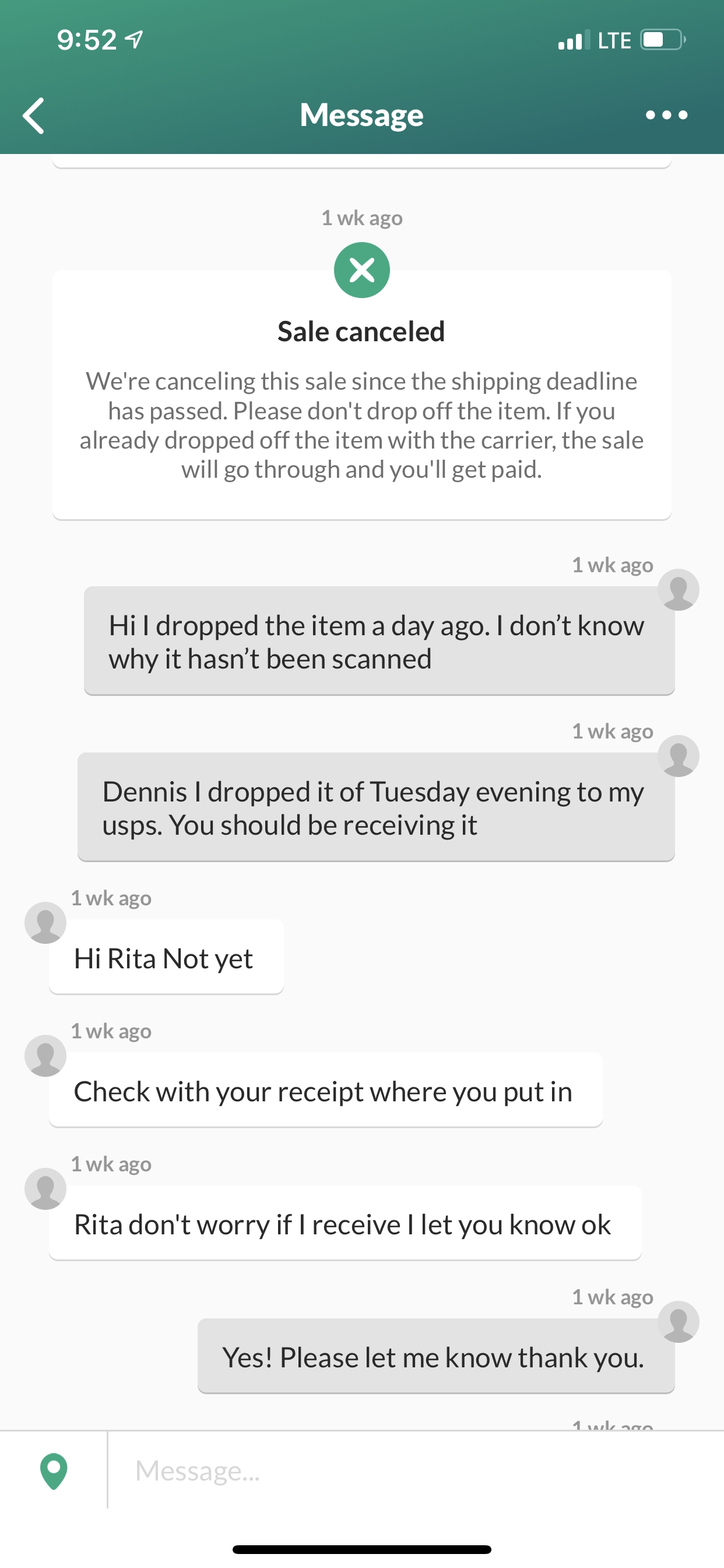Open profile avatar beside "Hi Rita Not yet"
The image size is (724, 1568).
[x=45, y=923]
